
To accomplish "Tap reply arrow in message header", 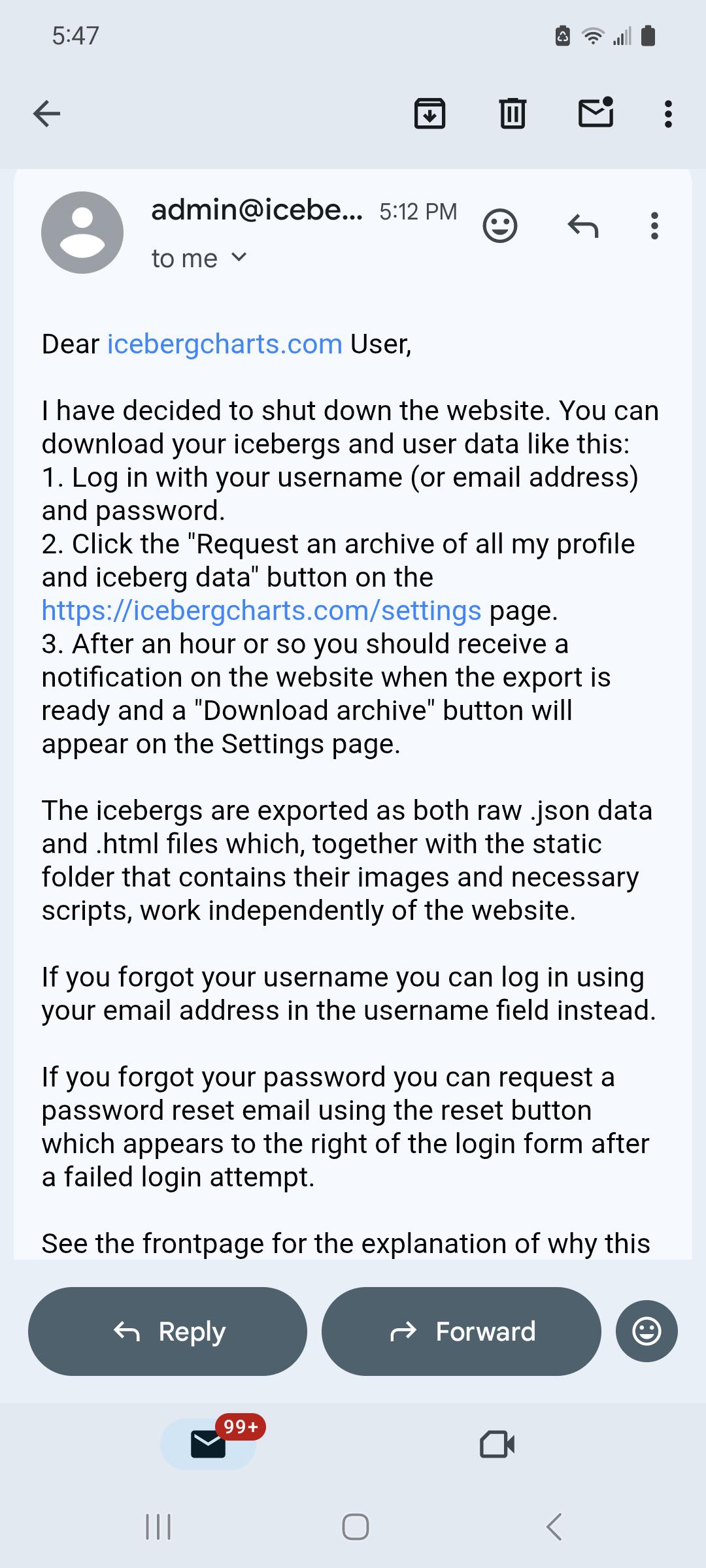I will 582,226.
